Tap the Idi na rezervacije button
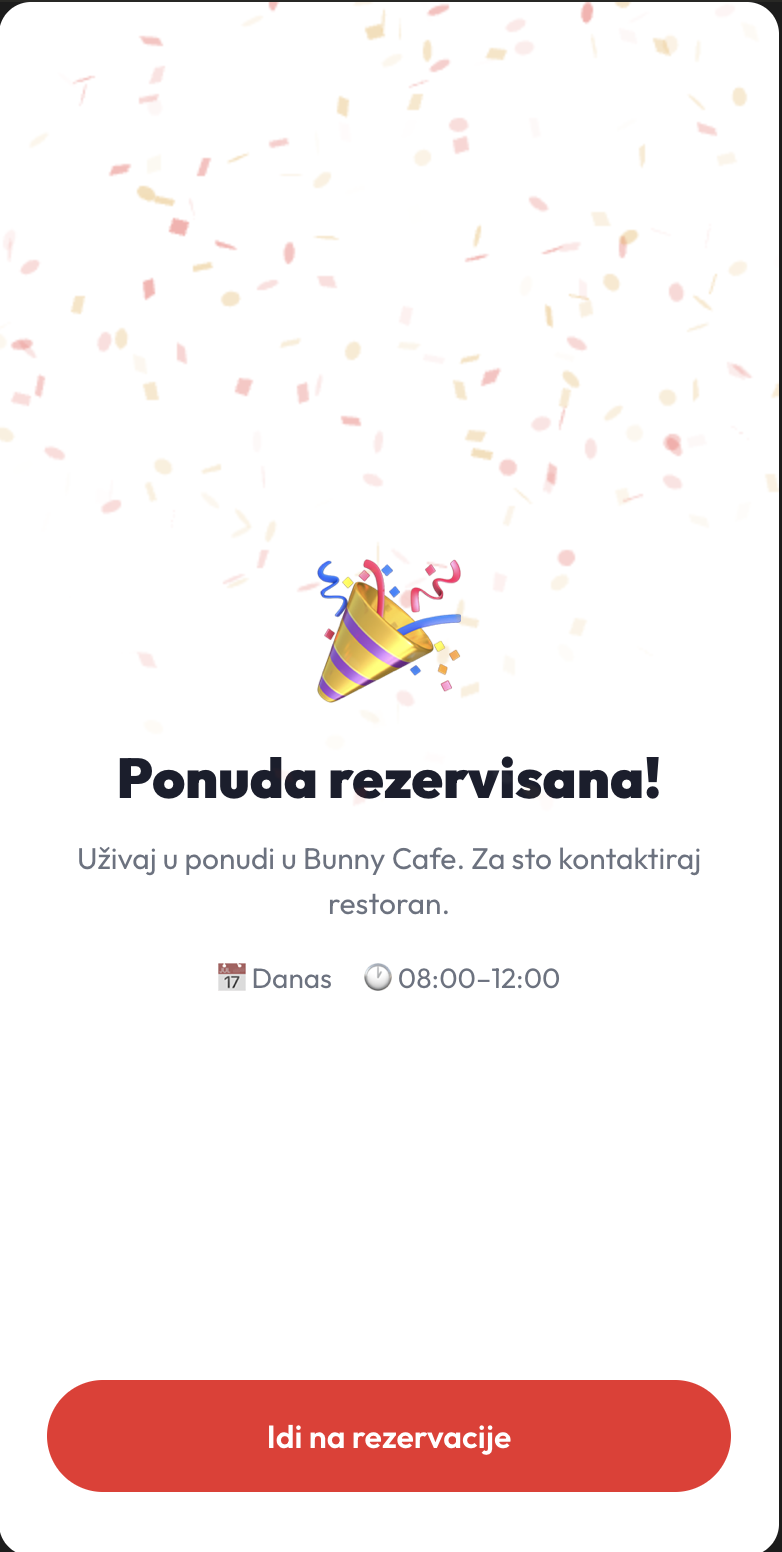 point(389,1436)
